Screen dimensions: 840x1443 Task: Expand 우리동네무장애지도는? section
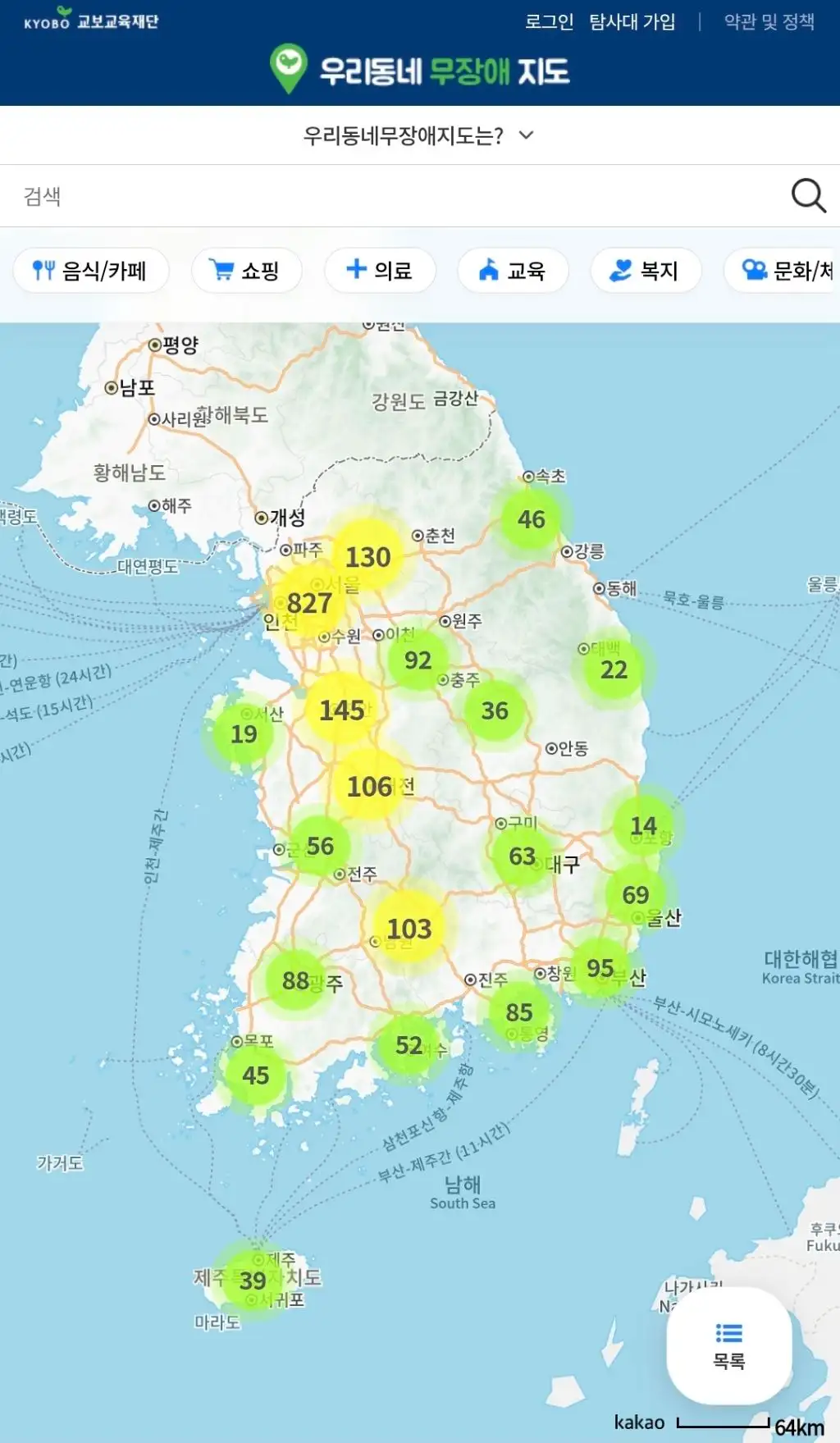(419, 135)
